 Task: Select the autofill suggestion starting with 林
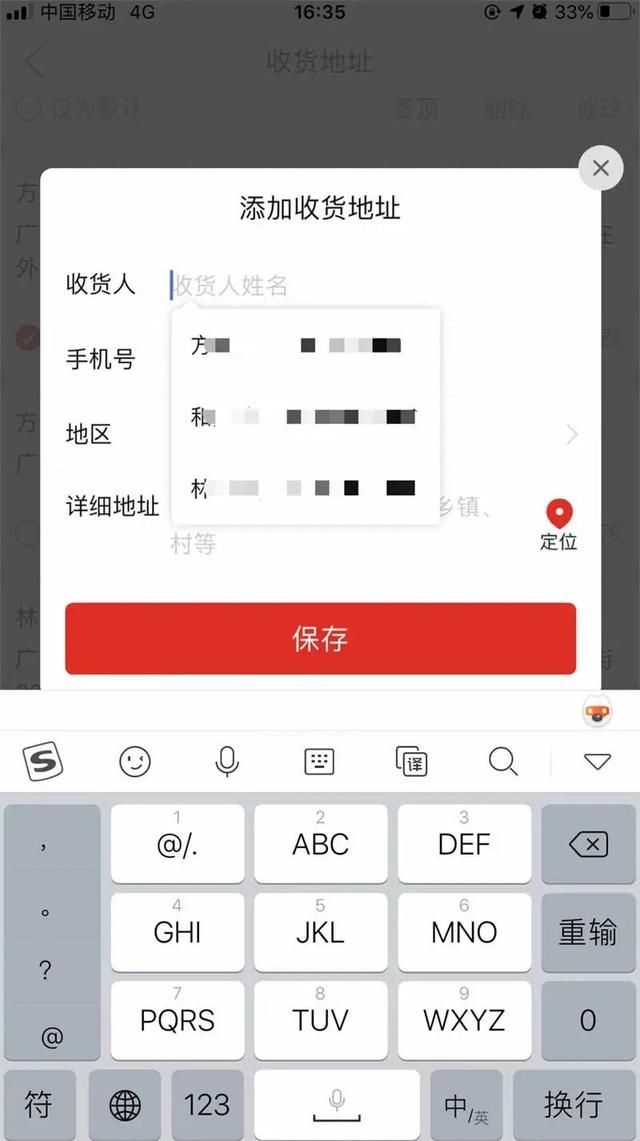(305, 488)
